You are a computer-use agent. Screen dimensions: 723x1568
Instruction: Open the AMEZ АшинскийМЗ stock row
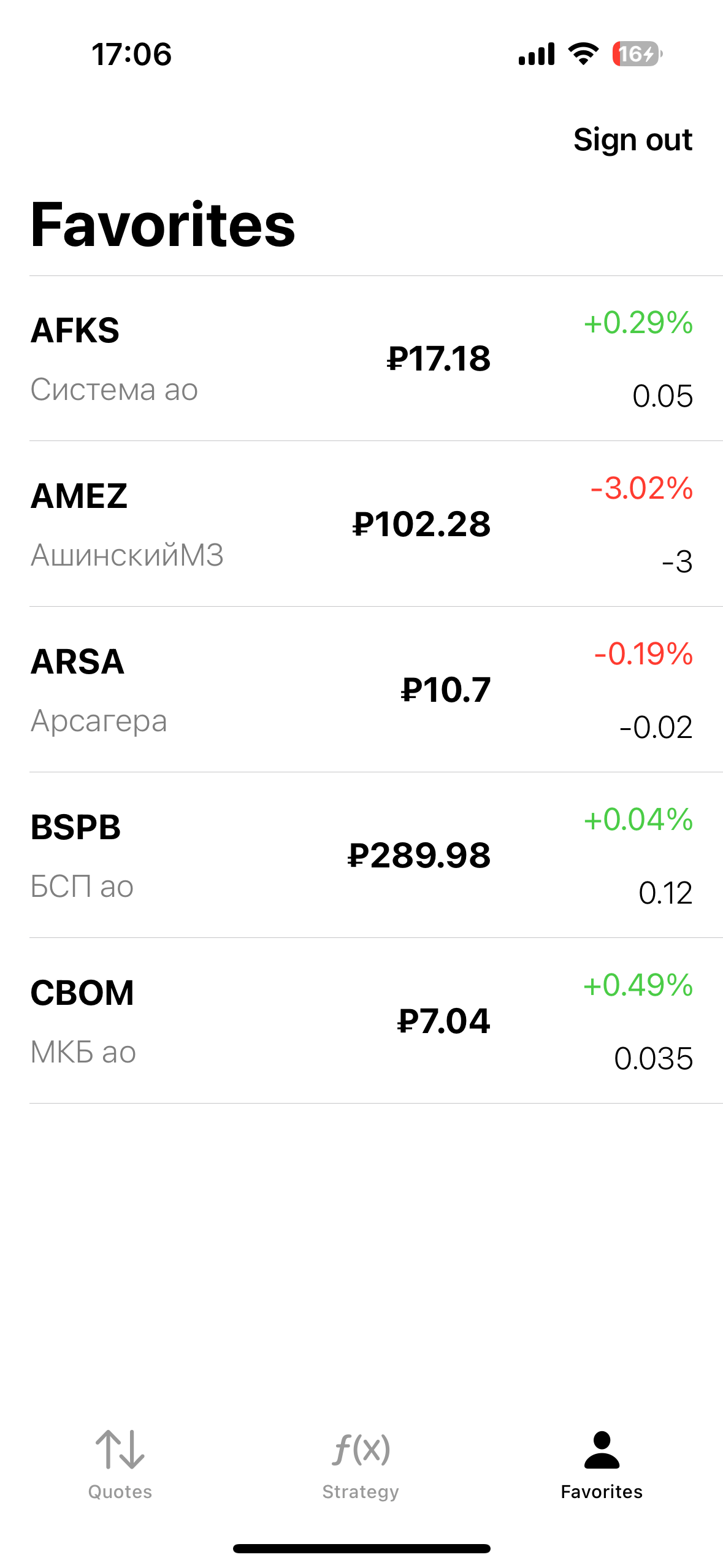(x=361, y=525)
